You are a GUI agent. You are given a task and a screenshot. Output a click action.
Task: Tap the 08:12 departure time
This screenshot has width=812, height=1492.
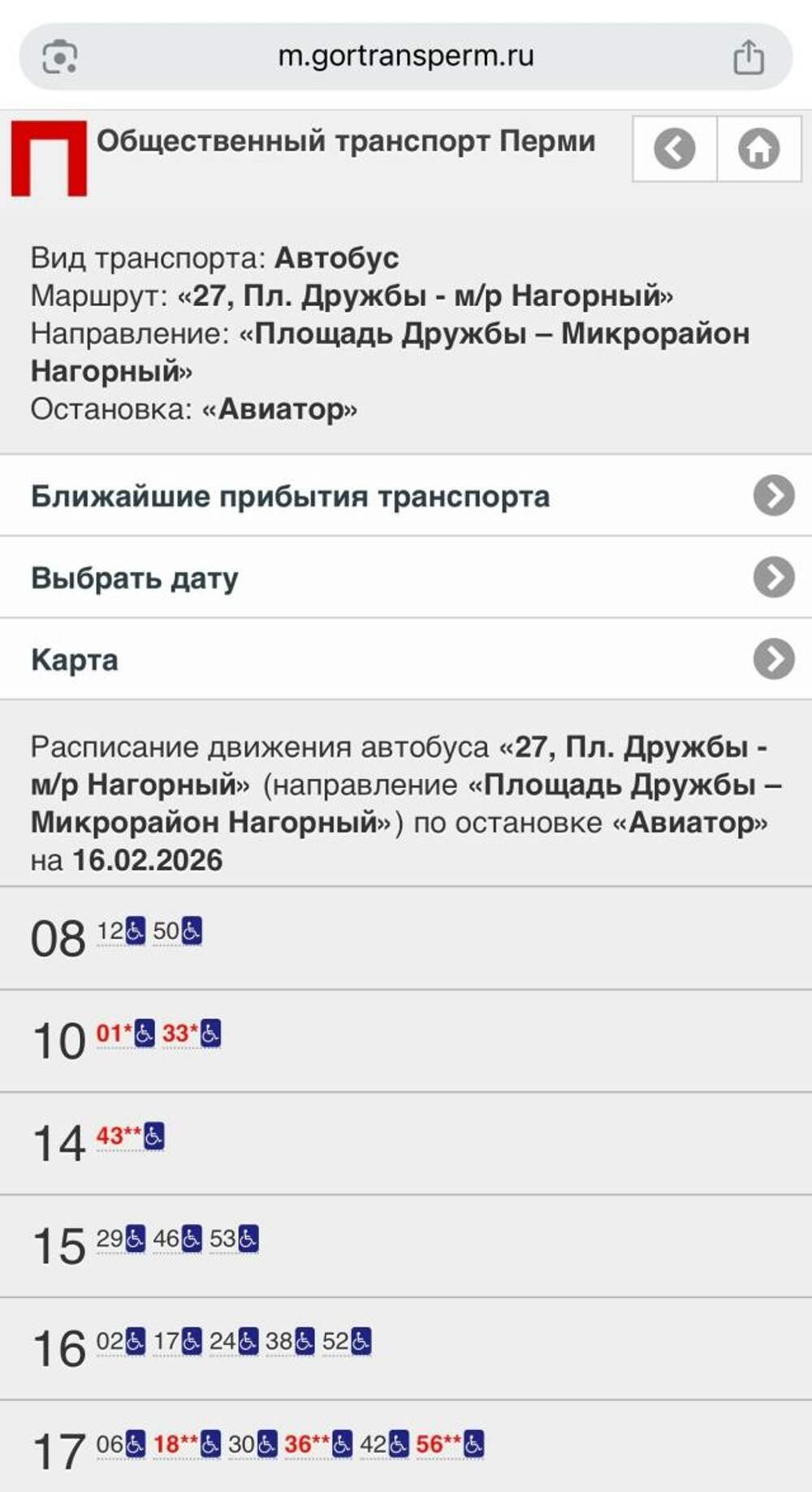coord(110,931)
